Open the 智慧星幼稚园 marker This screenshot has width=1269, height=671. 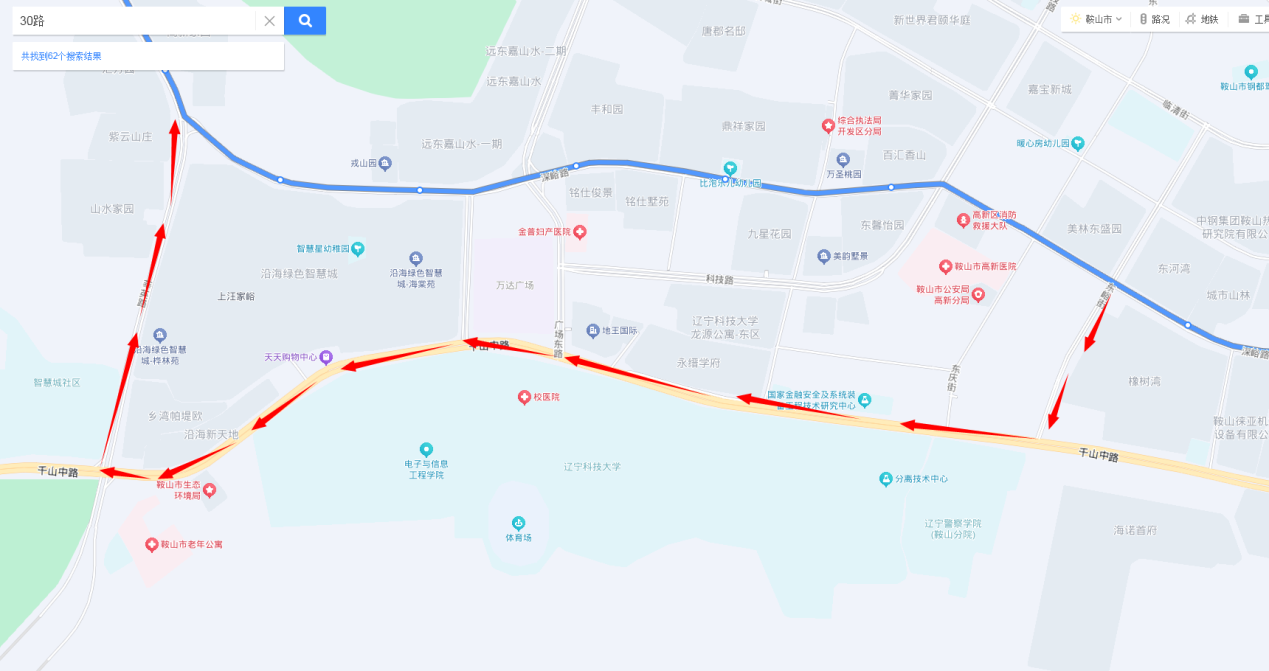coord(358,248)
